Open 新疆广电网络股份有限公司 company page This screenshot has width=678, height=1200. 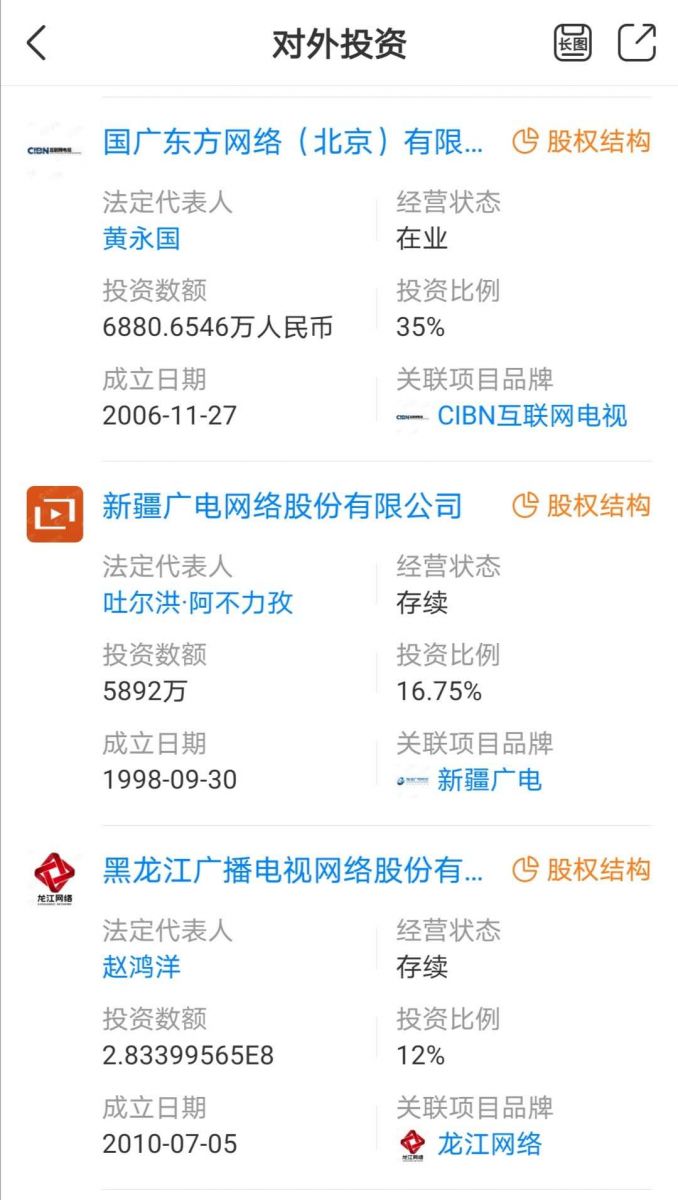click(x=282, y=506)
